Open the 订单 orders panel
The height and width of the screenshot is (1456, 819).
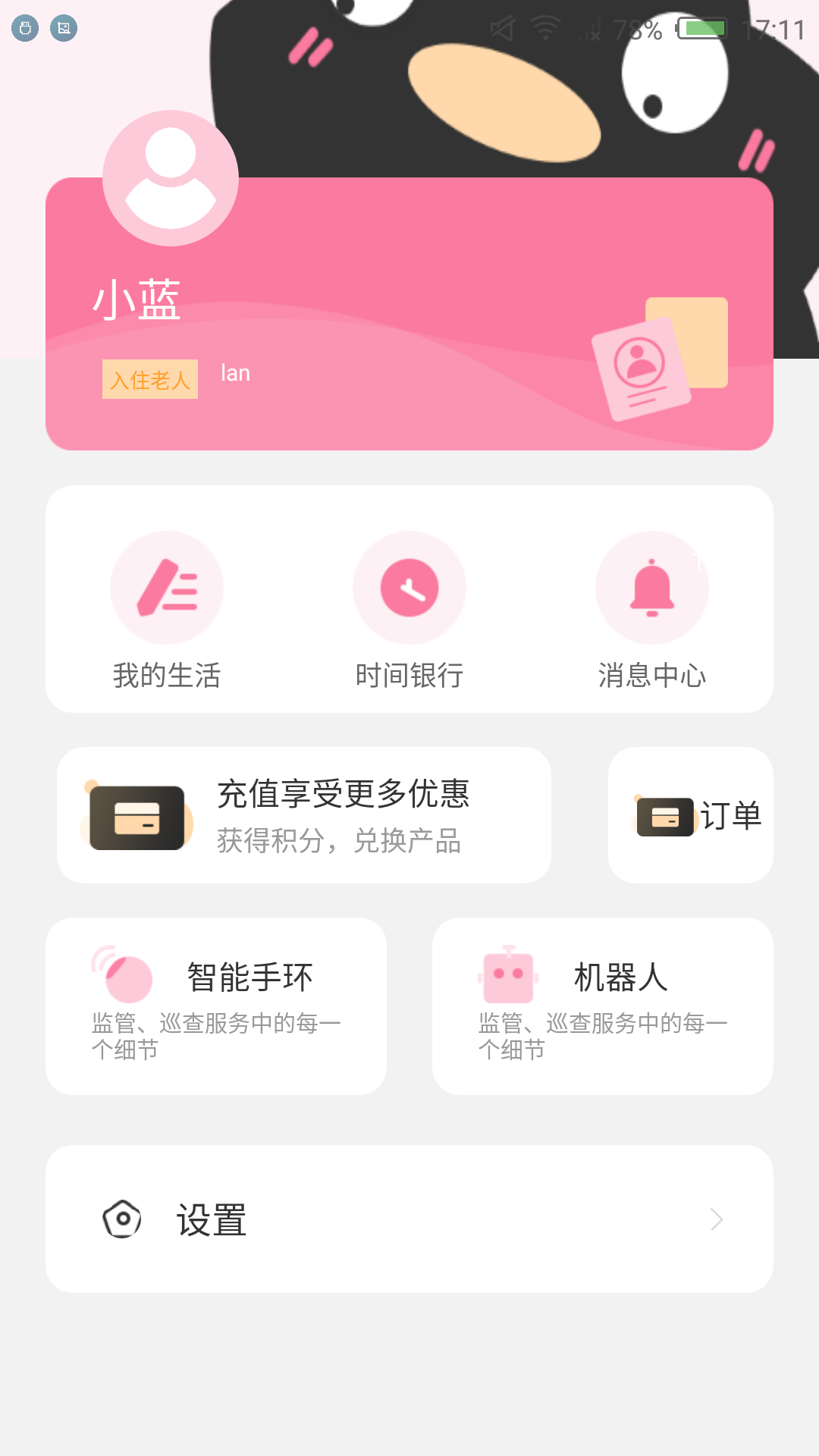point(690,815)
